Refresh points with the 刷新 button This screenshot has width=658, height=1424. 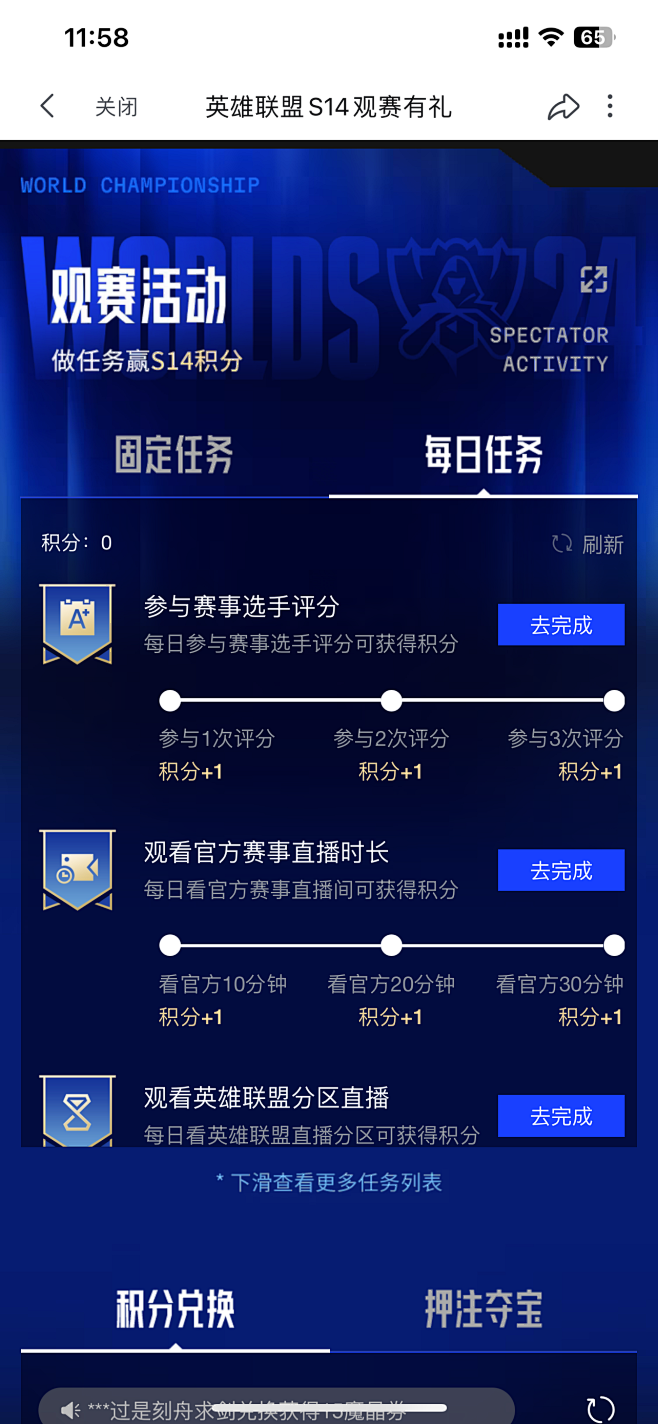coord(588,544)
